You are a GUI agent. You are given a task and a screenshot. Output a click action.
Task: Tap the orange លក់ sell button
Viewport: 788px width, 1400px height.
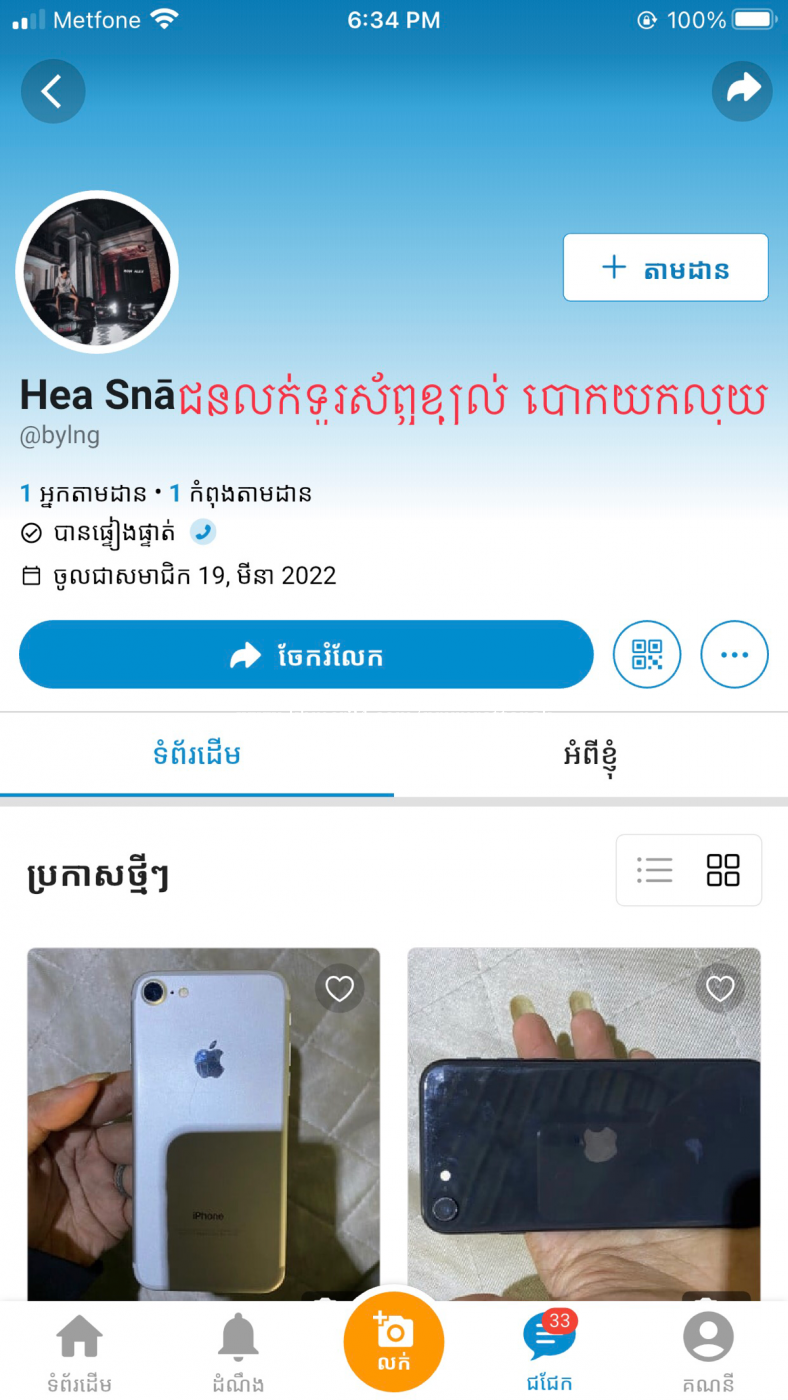(x=394, y=1340)
